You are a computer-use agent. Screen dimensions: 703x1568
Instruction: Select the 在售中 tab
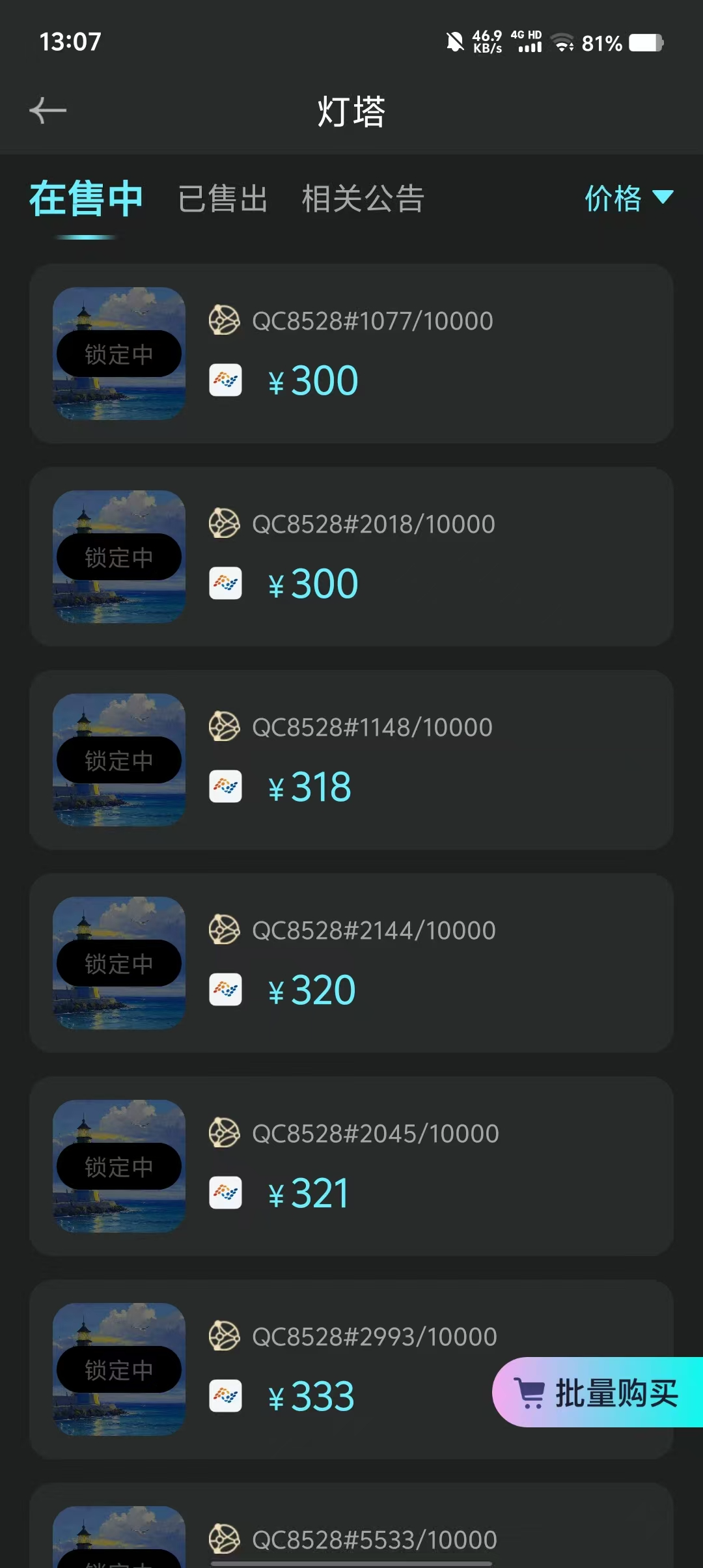pyautogui.click(x=86, y=199)
